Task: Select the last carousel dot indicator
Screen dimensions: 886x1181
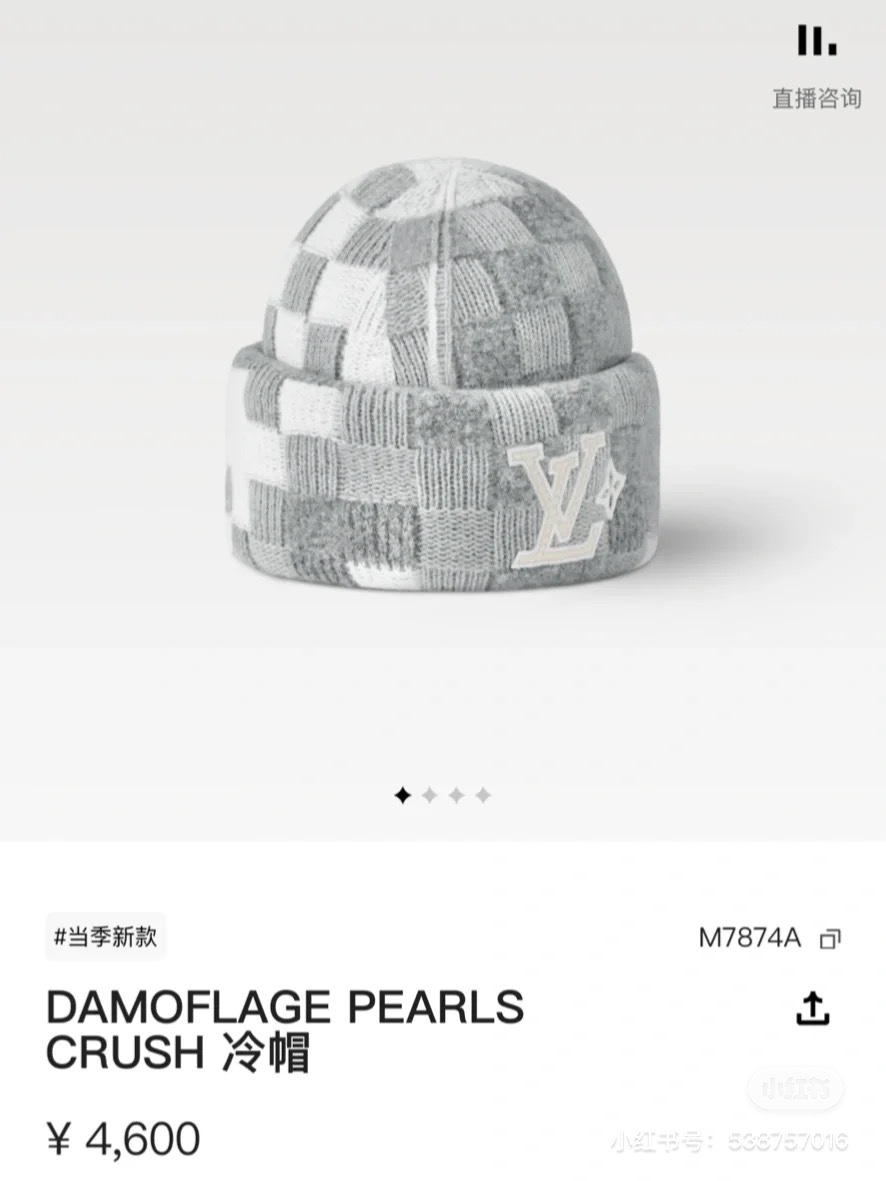Action: click(482, 794)
